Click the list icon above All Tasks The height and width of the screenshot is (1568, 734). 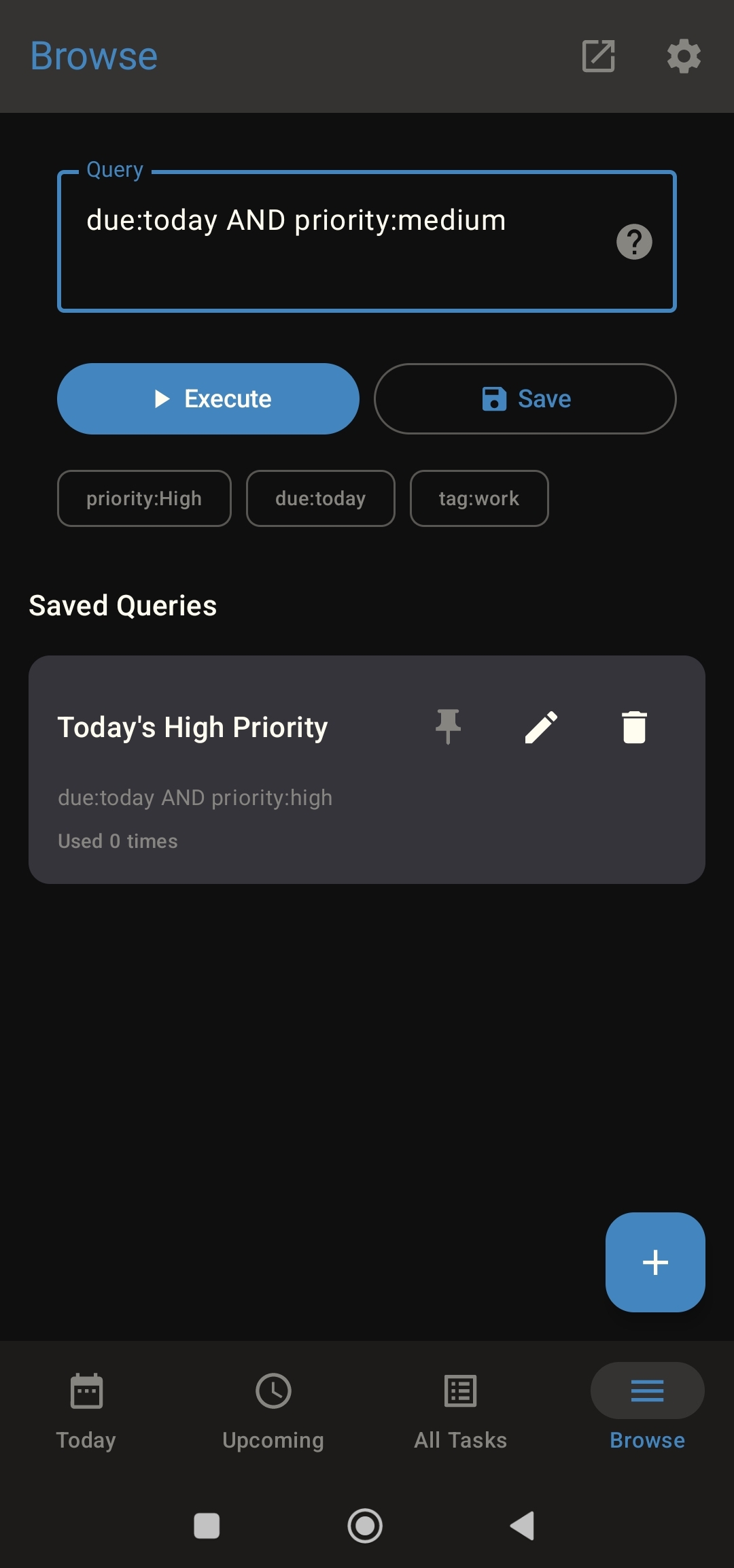(x=460, y=1390)
